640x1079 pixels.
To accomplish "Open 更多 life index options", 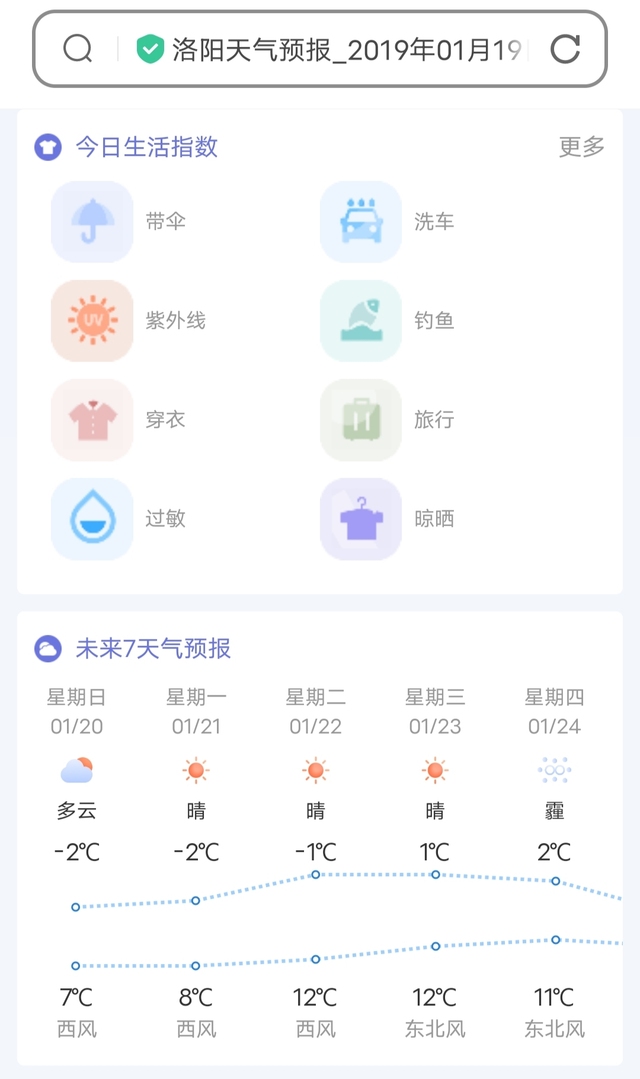I will [x=582, y=147].
